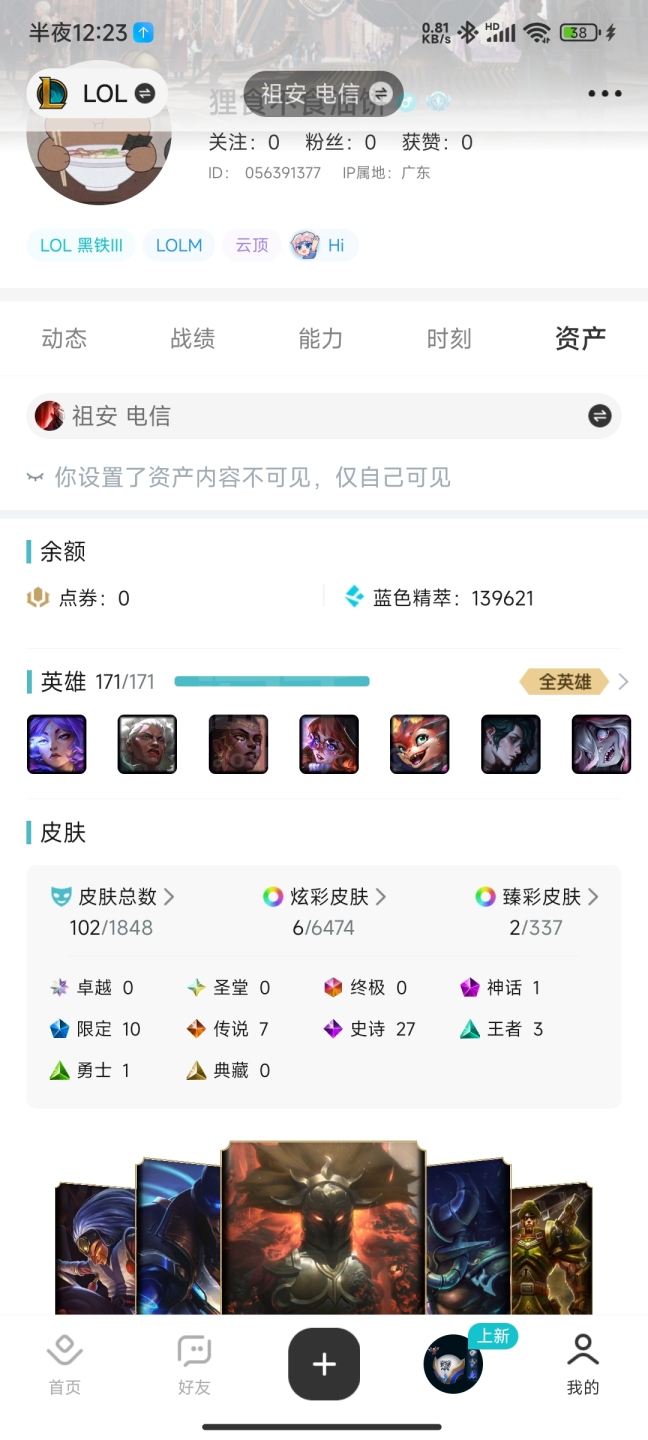Select the 资产 tab

(x=580, y=339)
